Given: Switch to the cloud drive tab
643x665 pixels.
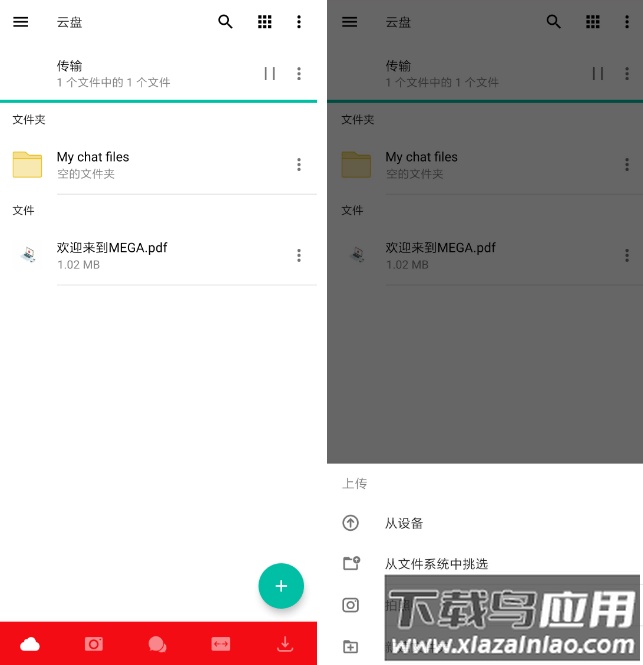Looking at the screenshot, I should point(30,644).
